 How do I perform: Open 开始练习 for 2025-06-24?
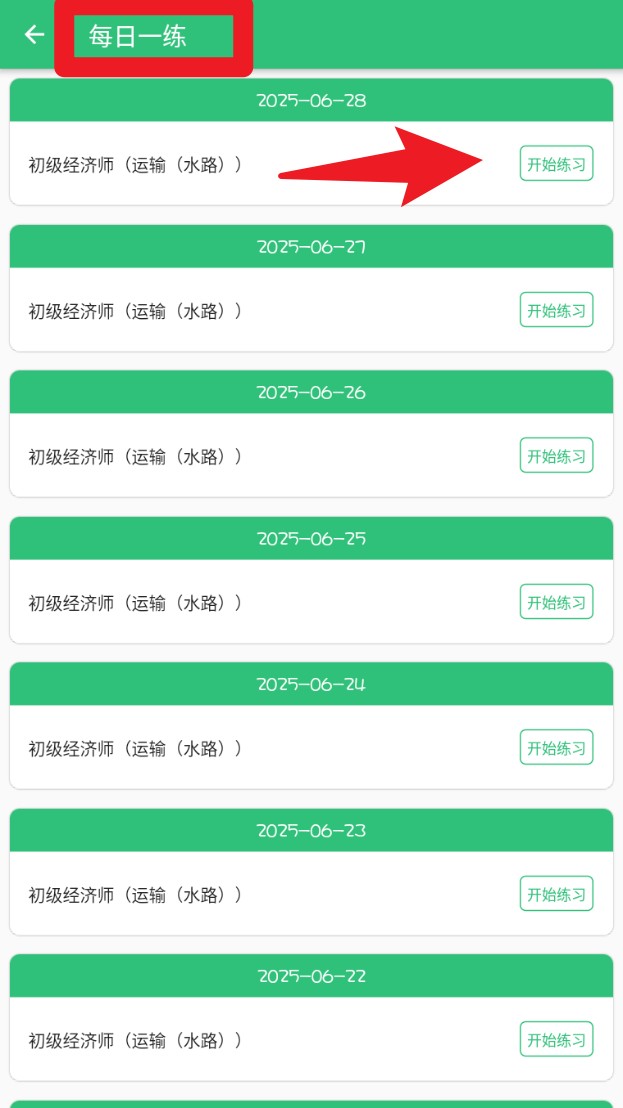(x=557, y=748)
